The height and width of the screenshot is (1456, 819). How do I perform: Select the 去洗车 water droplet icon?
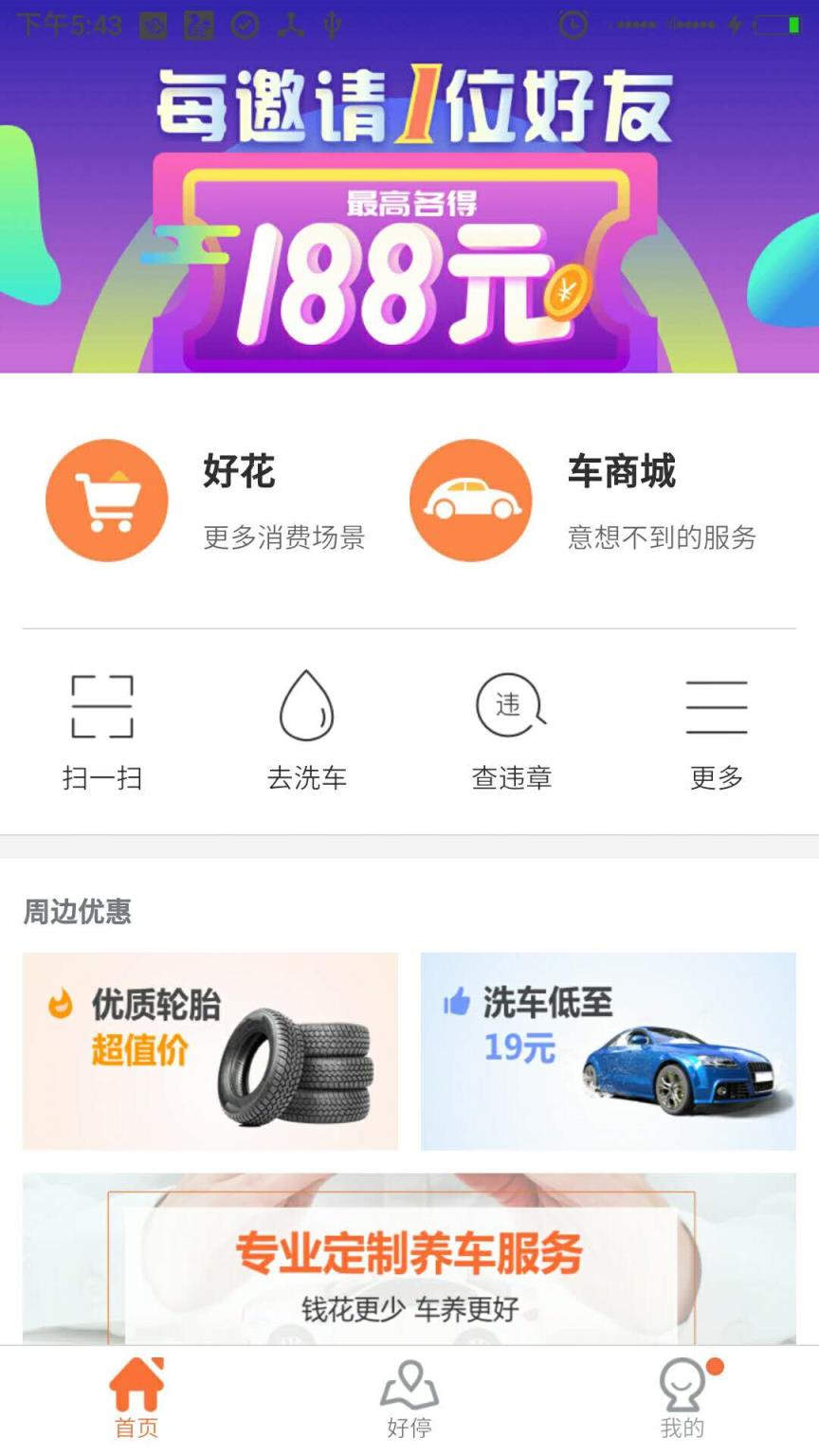pos(306,705)
